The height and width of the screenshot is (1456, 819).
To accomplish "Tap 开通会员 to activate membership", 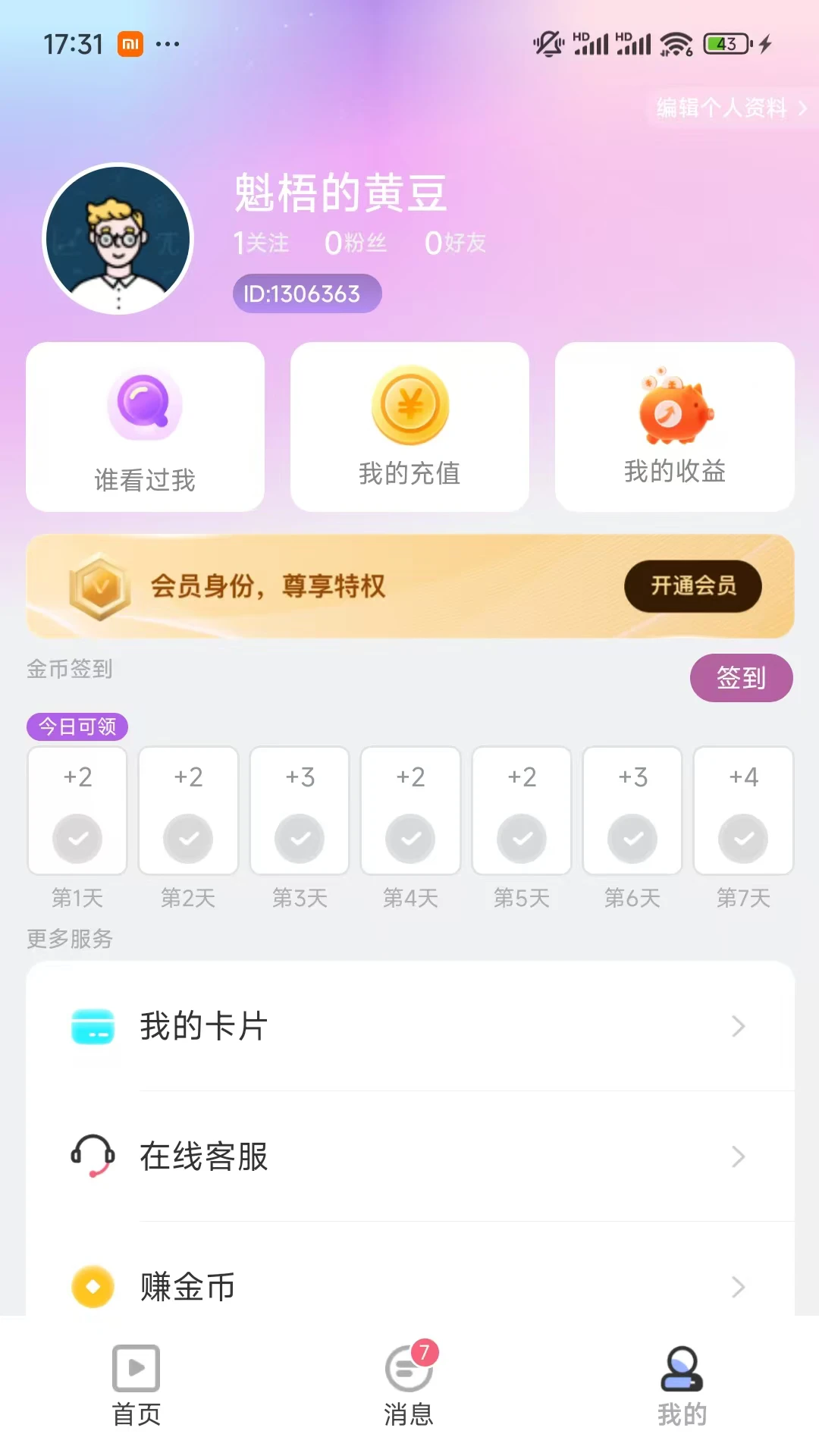I will coord(692,585).
